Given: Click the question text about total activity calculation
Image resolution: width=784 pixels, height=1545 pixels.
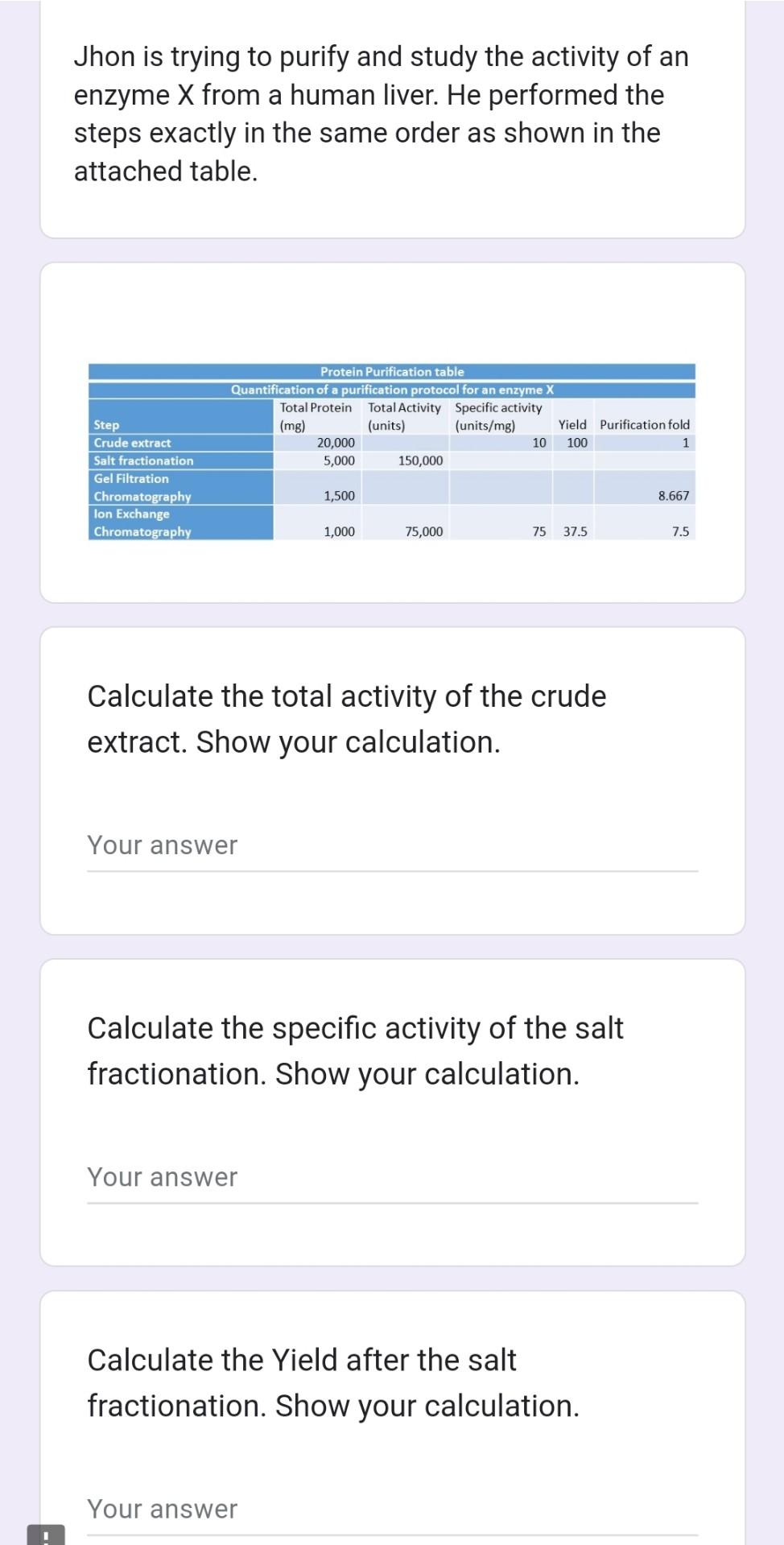Looking at the screenshot, I should point(346,718).
